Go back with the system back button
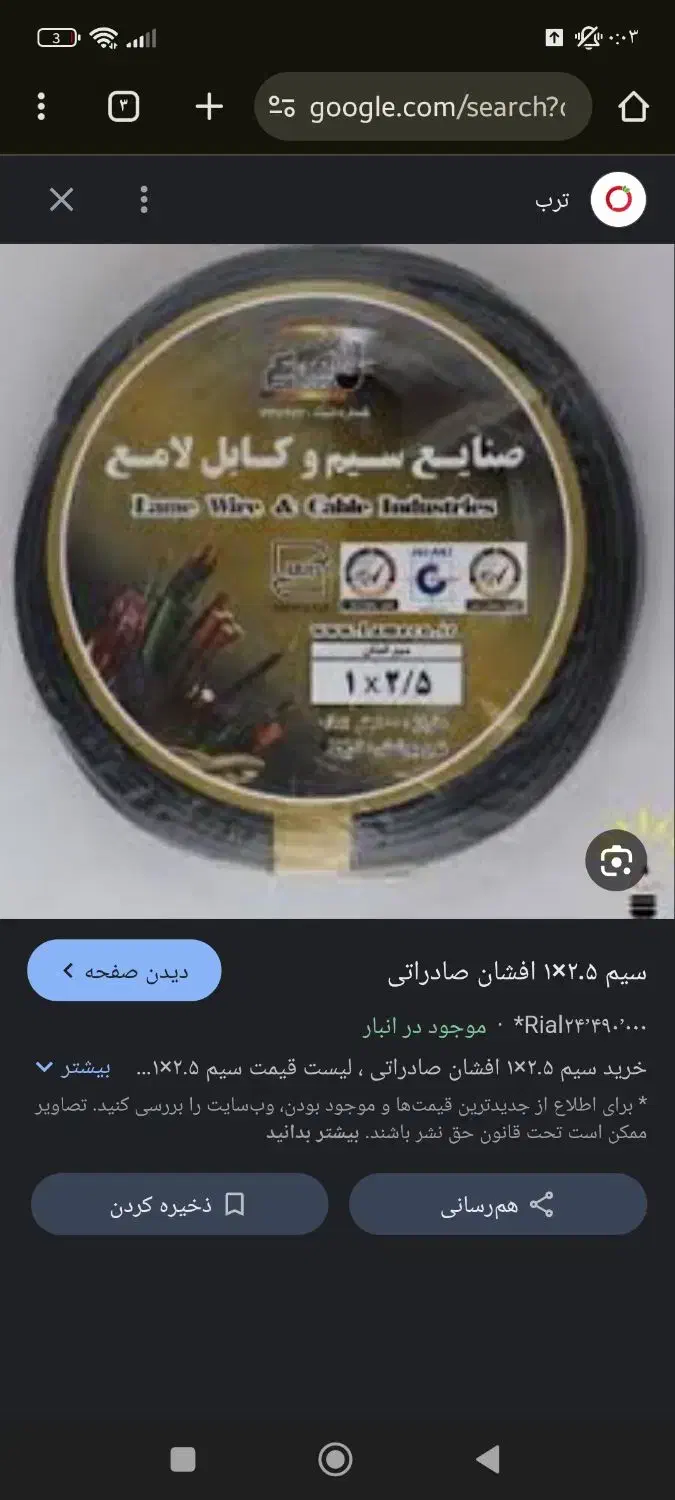This screenshot has width=675, height=1500. point(487,1460)
